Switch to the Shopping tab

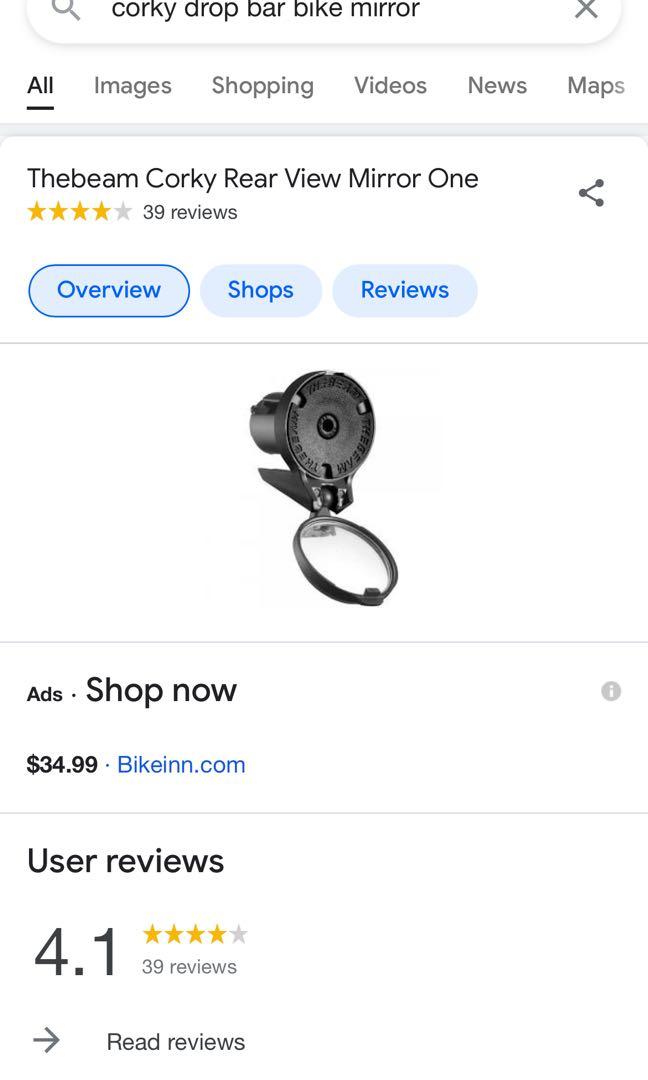point(262,86)
